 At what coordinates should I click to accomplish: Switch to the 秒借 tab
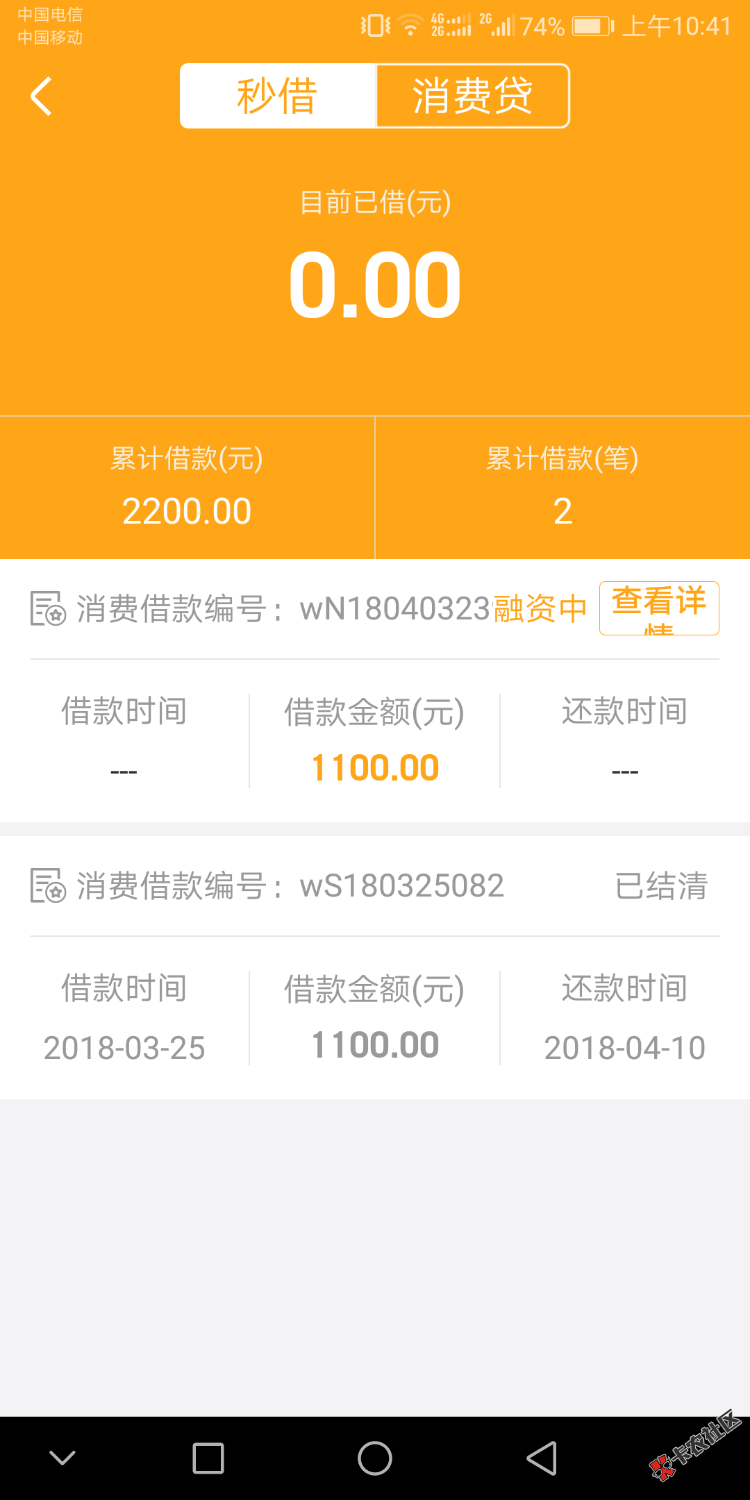277,97
